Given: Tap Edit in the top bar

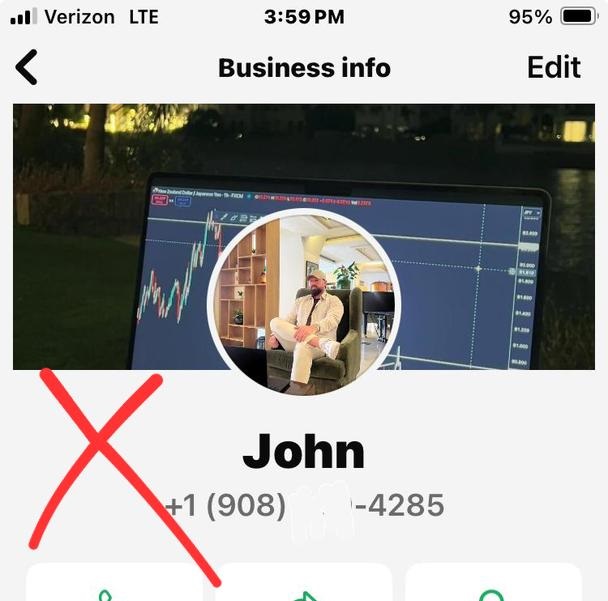Looking at the screenshot, I should point(553,67).
